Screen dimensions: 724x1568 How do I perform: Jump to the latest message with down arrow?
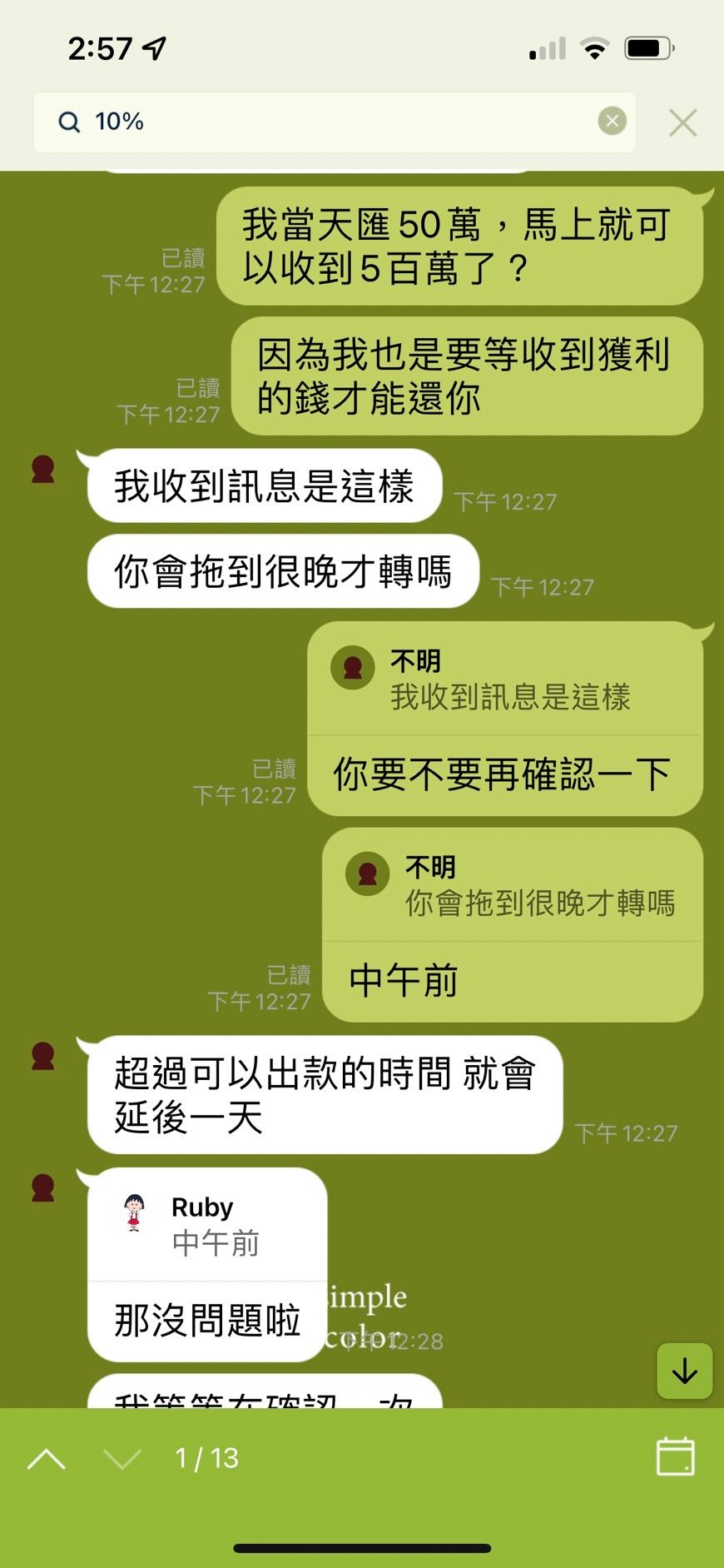(x=684, y=1371)
